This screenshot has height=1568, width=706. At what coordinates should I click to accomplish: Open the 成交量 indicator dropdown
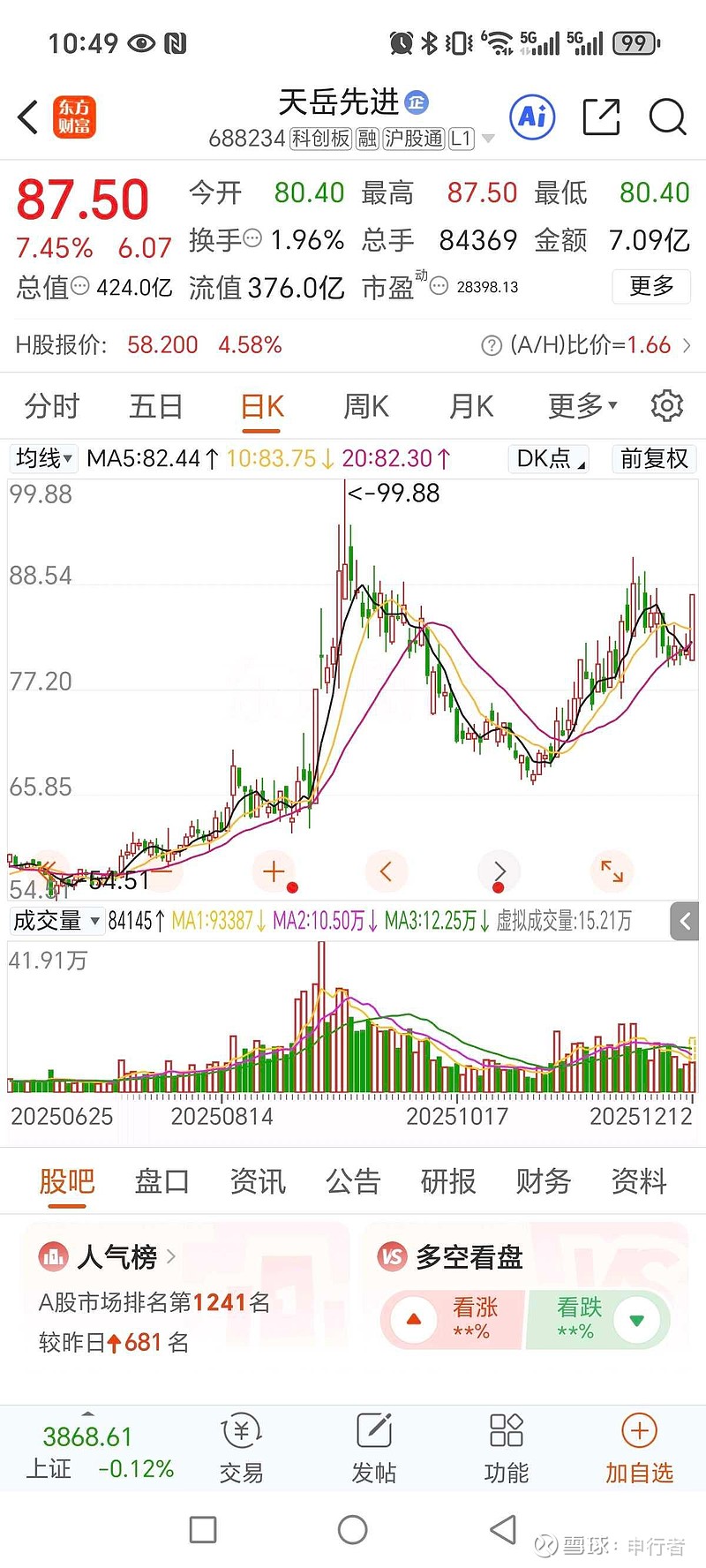[x=56, y=921]
